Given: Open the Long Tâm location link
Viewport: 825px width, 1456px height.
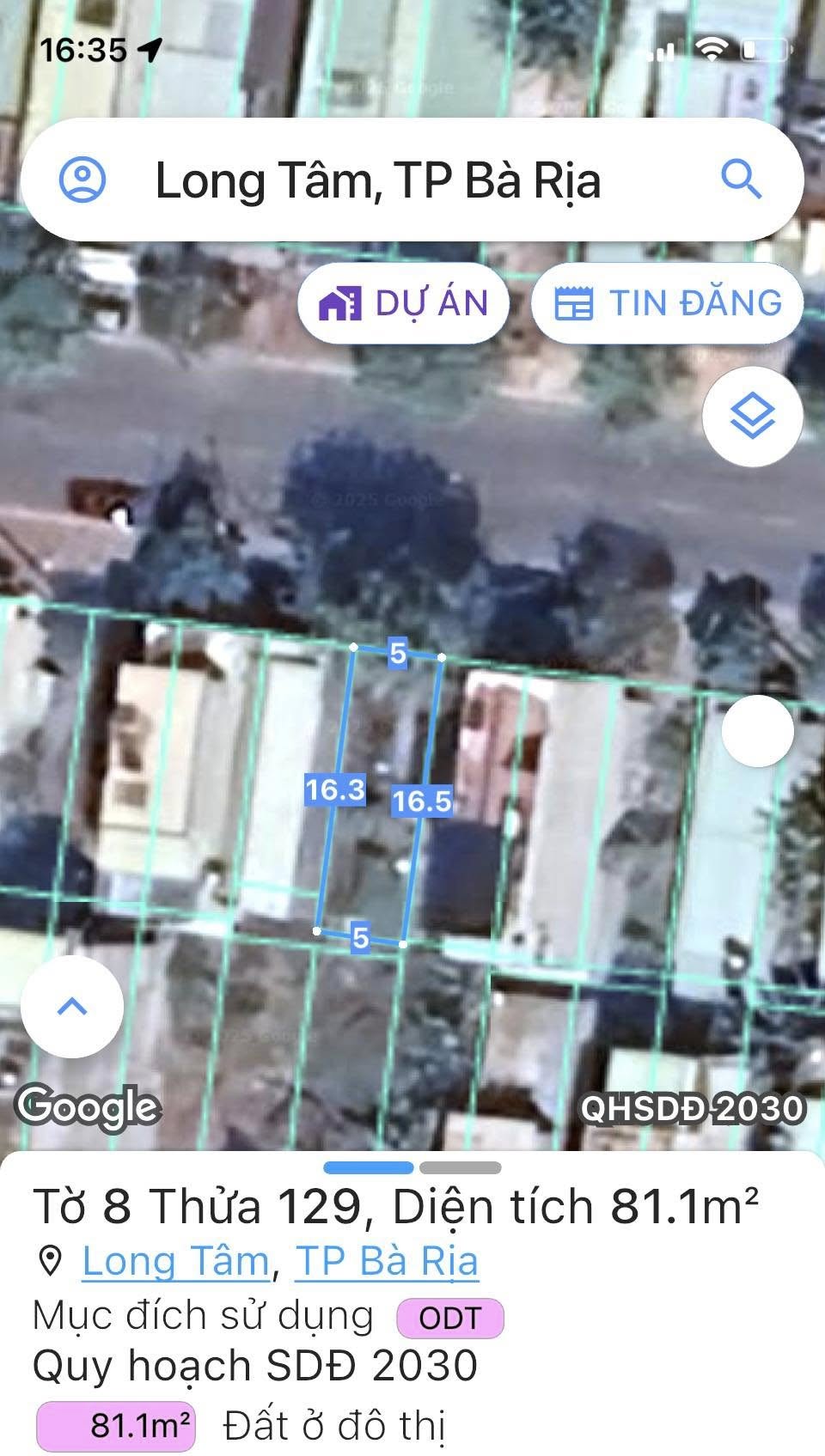Looking at the screenshot, I should click(176, 1261).
